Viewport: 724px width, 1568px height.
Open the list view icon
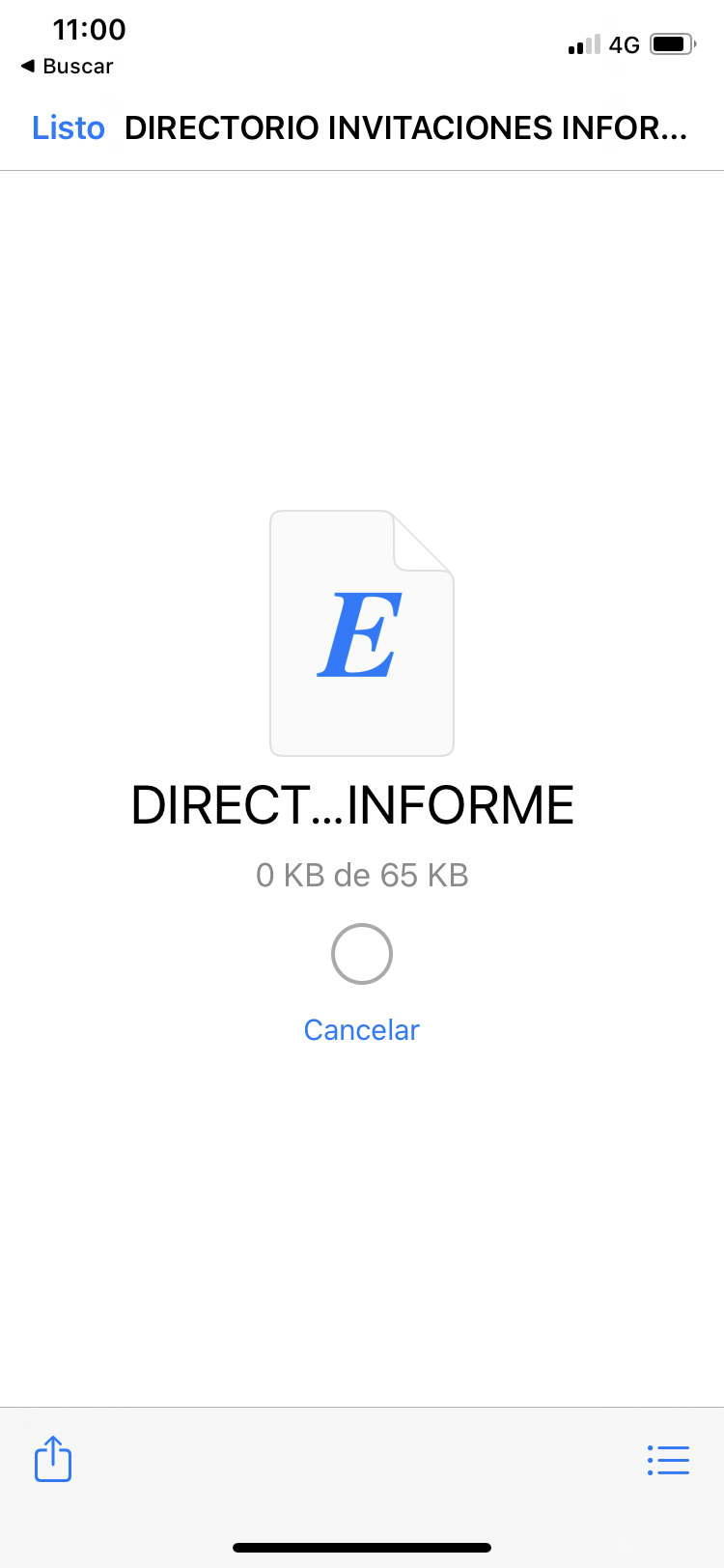click(668, 1460)
